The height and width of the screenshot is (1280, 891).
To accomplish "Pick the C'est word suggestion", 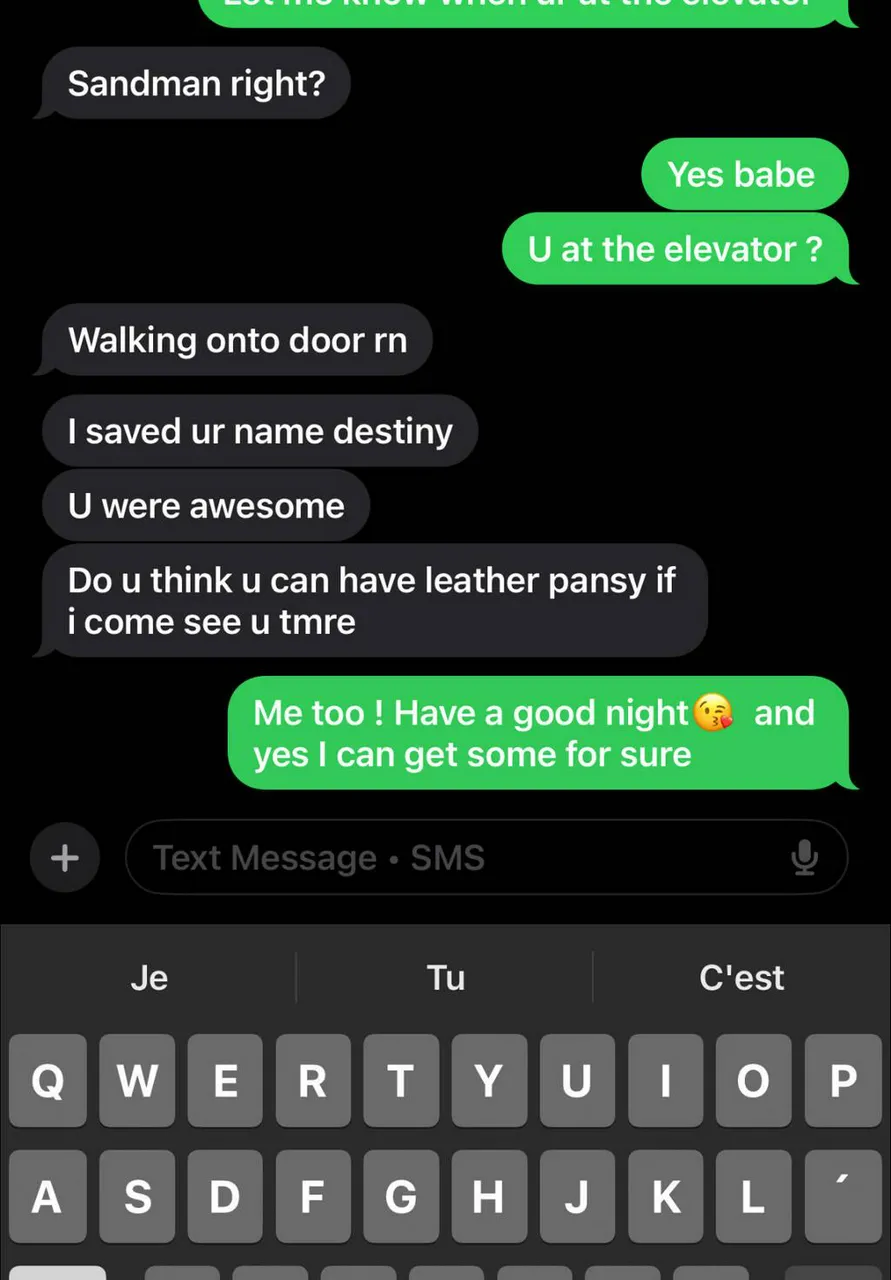I will click(741, 977).
